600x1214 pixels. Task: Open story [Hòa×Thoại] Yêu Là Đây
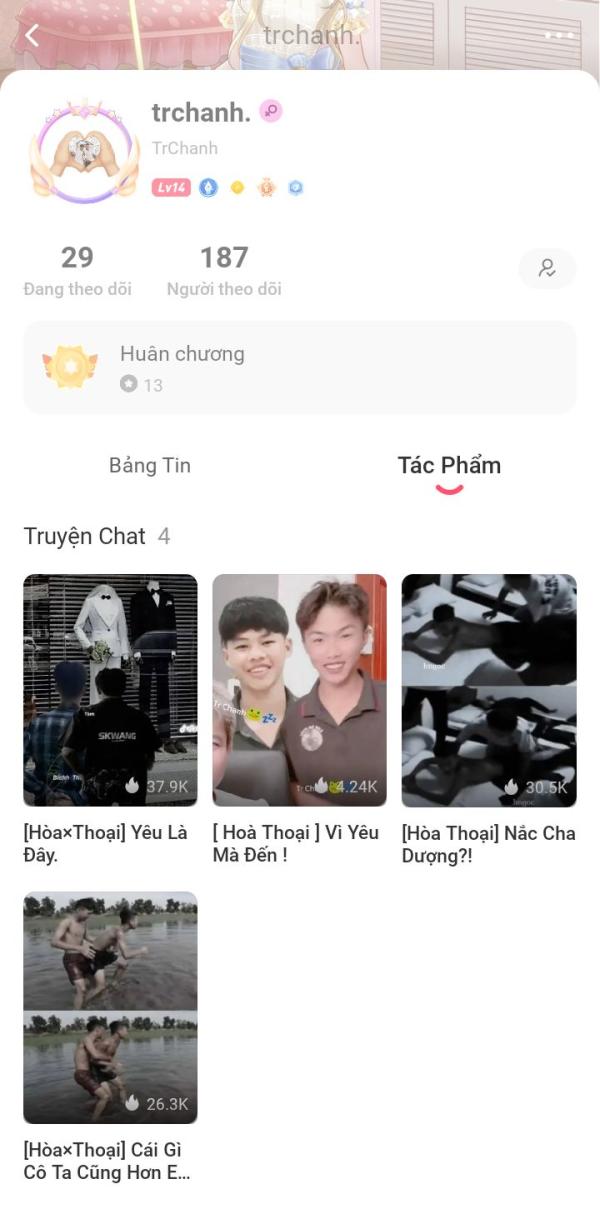pos(110,690)
